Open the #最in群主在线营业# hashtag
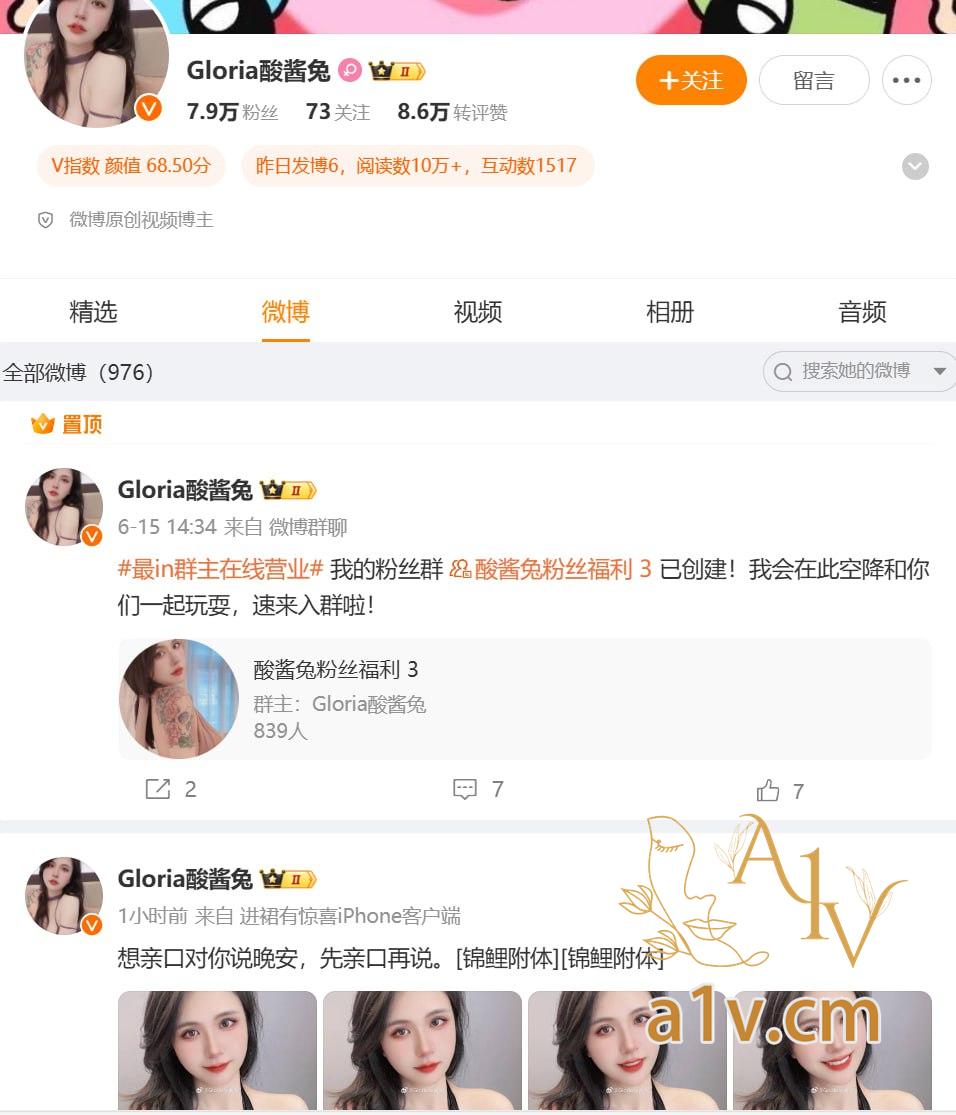The image size is (956, 1115). tap(220, 569)
